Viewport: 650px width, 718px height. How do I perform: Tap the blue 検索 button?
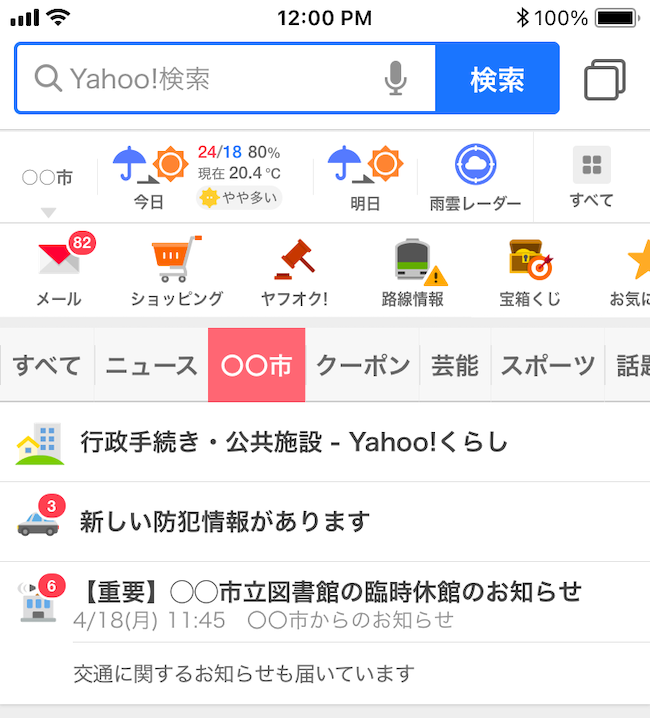(x=497, y=79)
